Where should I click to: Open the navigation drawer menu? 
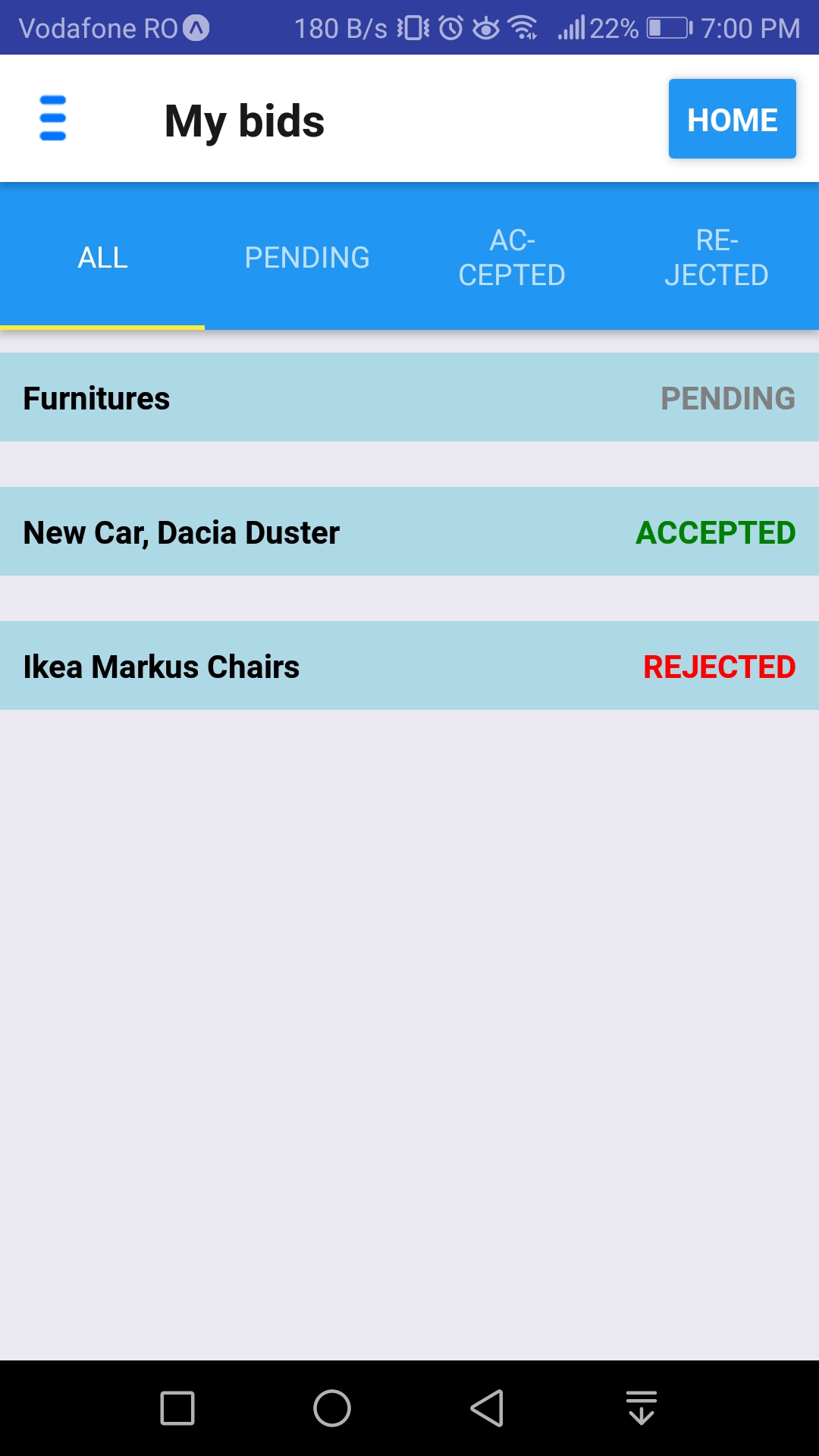coord(52,118)
